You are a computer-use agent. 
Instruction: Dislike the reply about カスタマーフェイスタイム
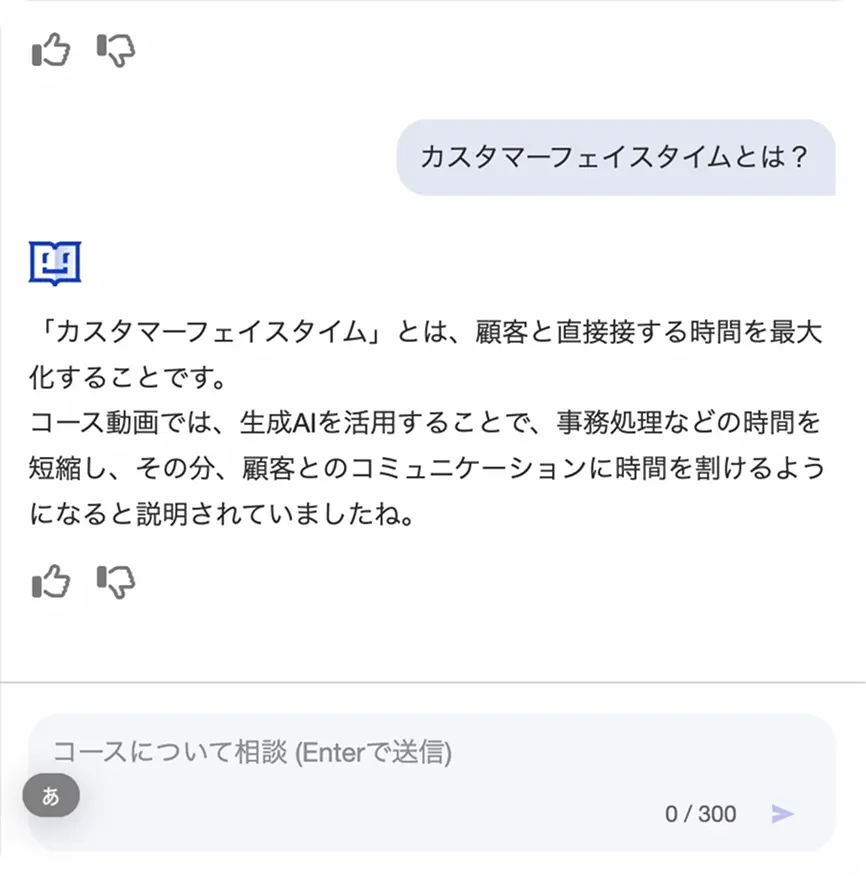(x=116, y=581)
